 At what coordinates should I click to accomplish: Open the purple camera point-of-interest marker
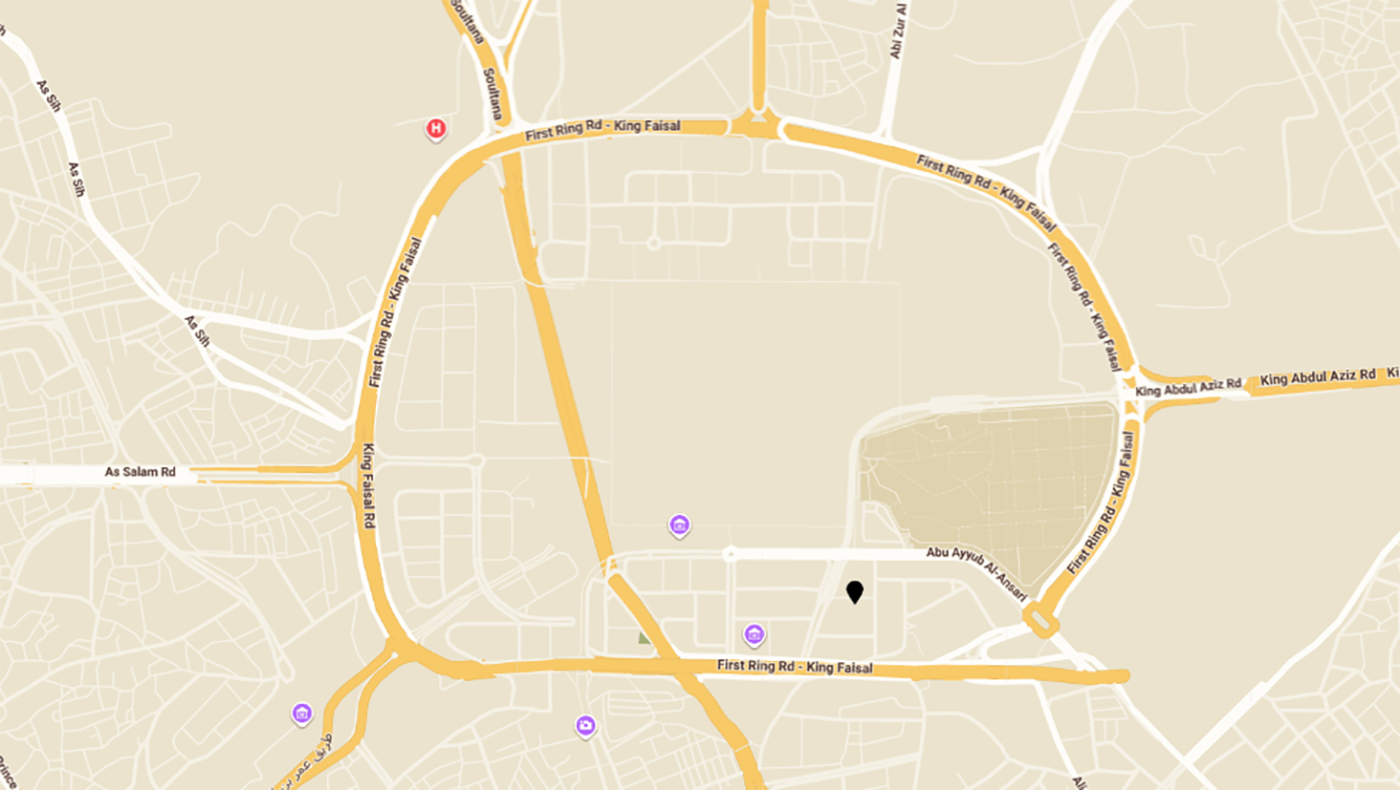click(586, 725)
